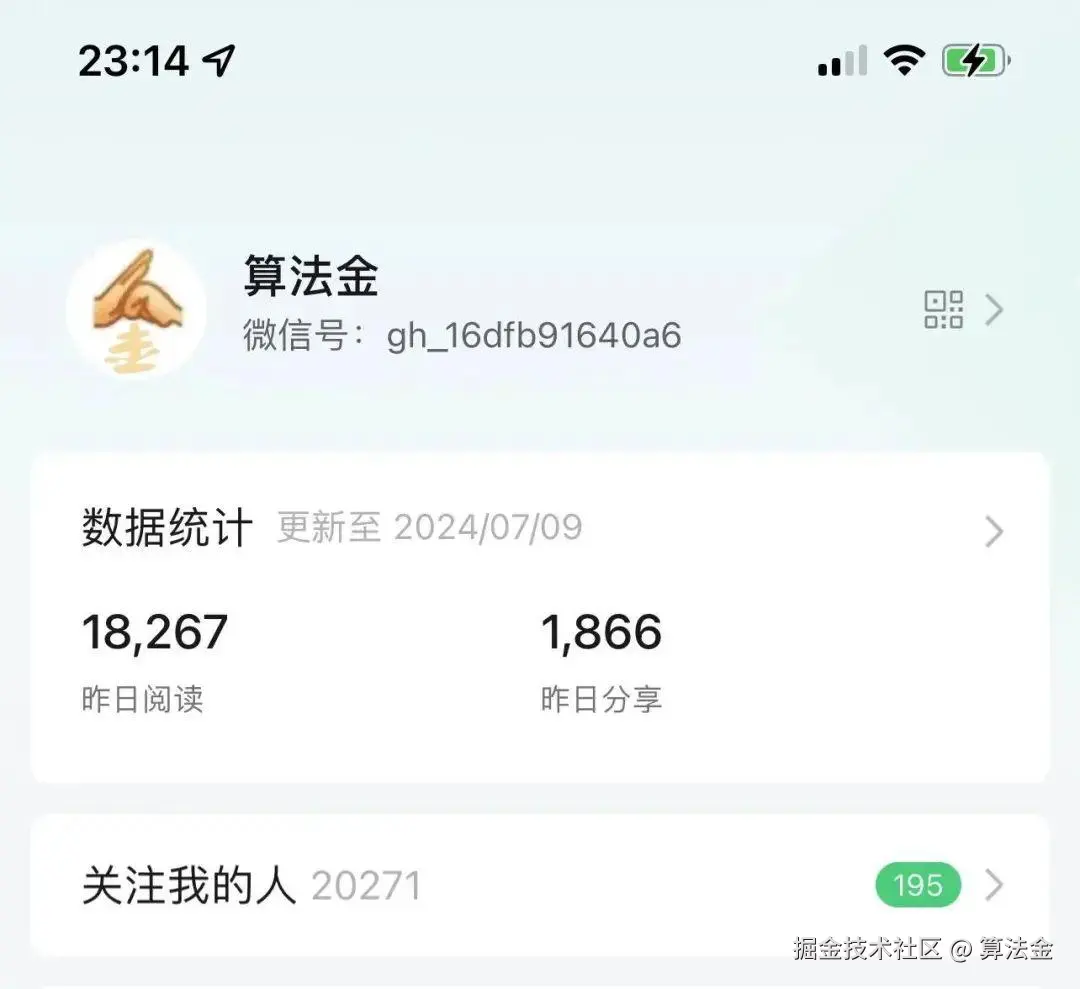Open the 数据统计 statistics details
This screenshot has height=989, width=1080.
point(993,531)
